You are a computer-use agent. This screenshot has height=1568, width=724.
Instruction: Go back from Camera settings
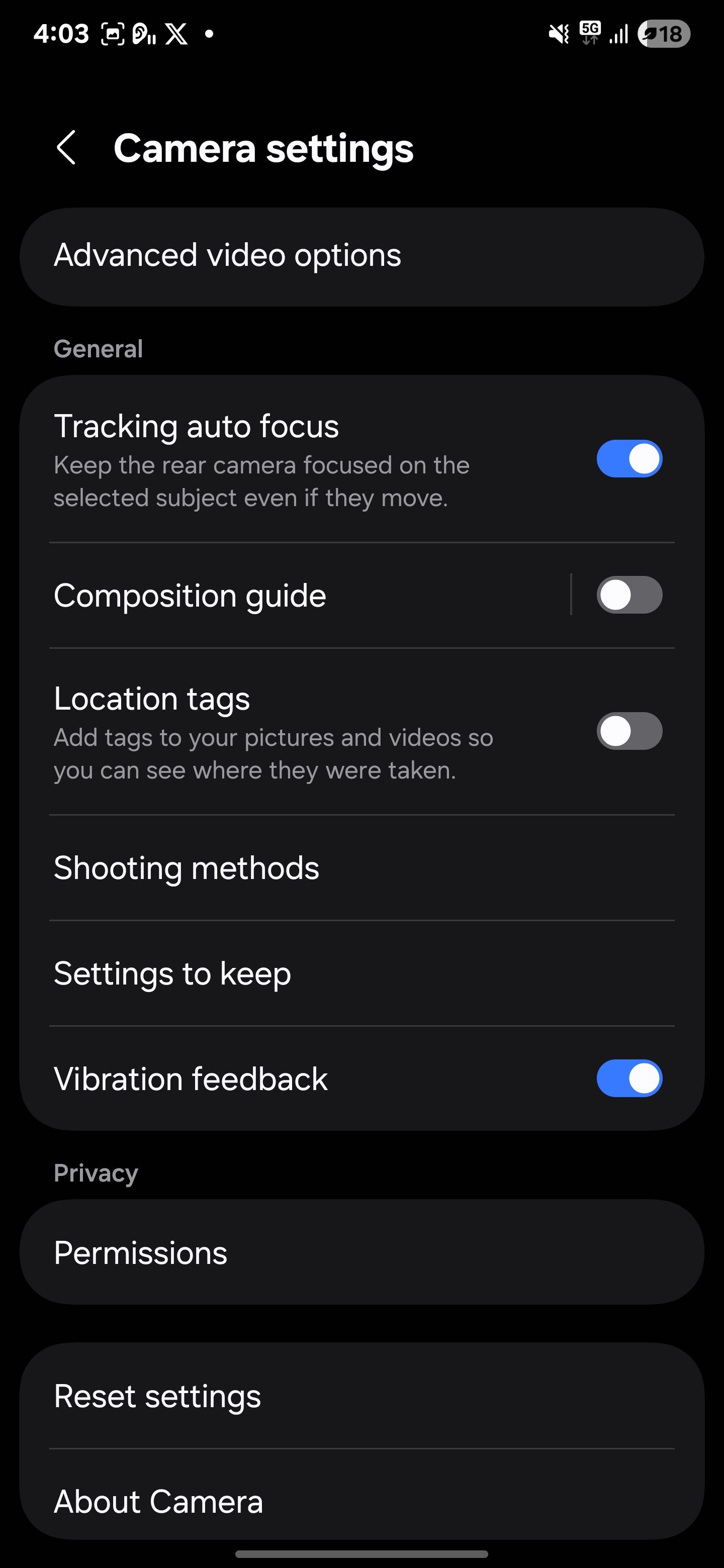pos(66,147)
